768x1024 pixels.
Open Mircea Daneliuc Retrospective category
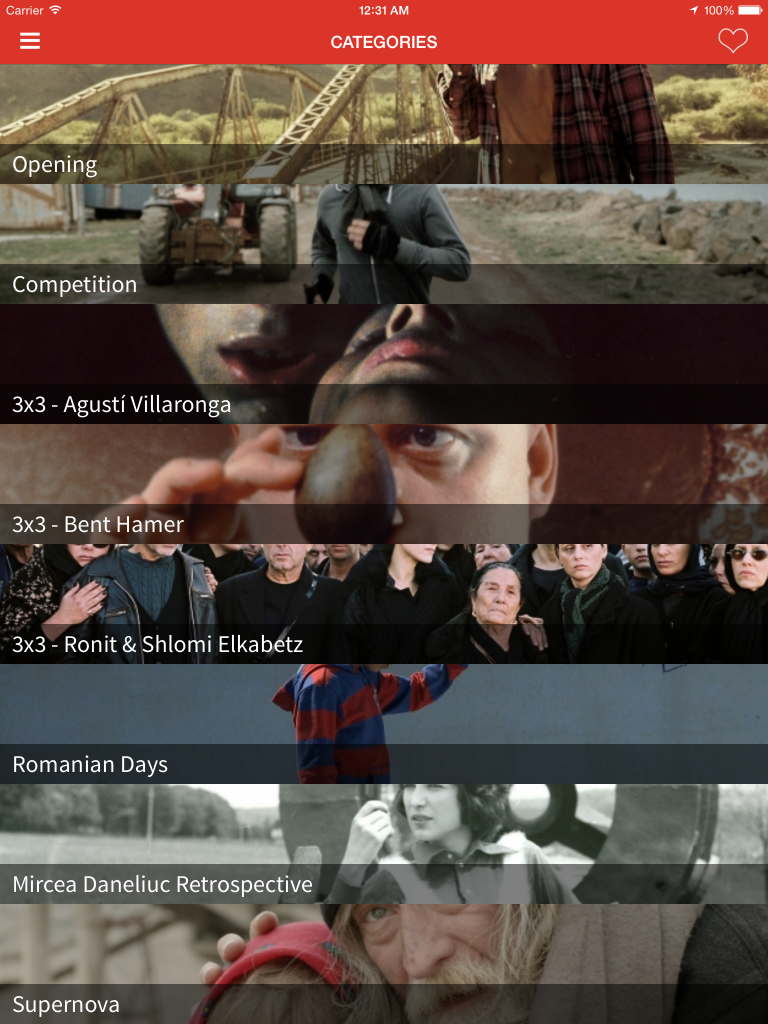pos(384,844)
